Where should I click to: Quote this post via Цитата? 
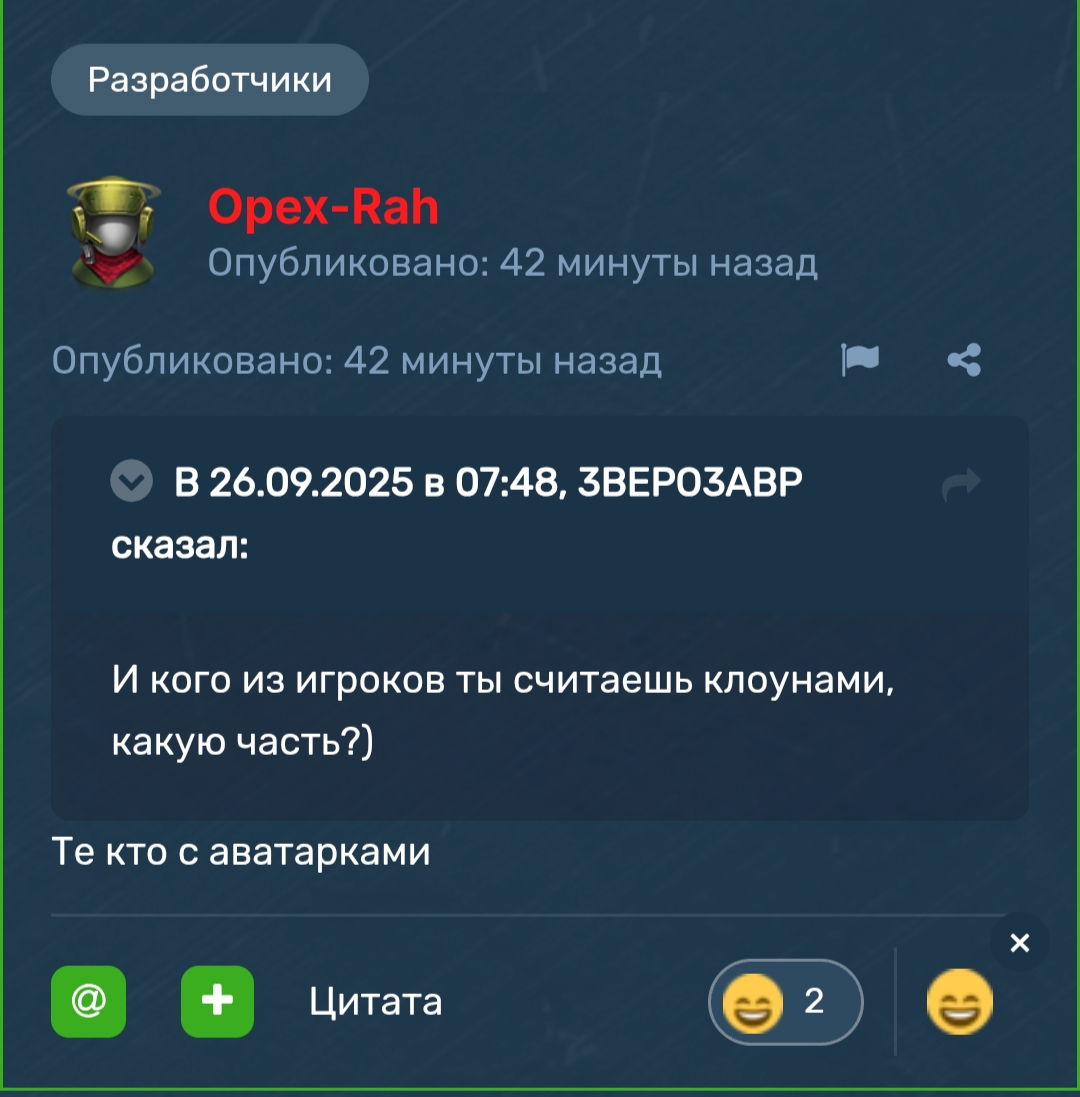click(375, 1001)
